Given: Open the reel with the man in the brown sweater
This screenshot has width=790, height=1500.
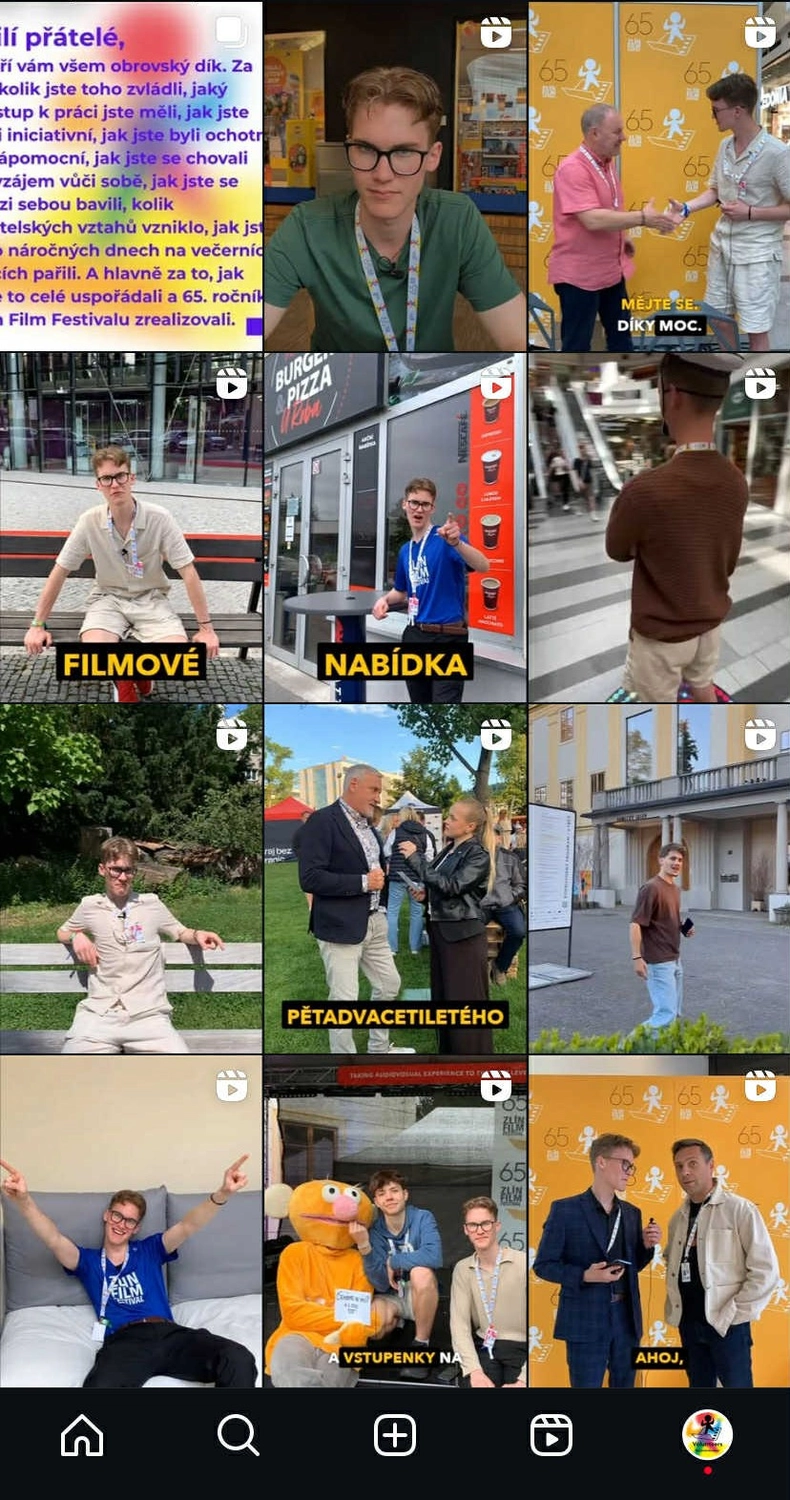Looking at the screenshot, I should pos(659,528).
